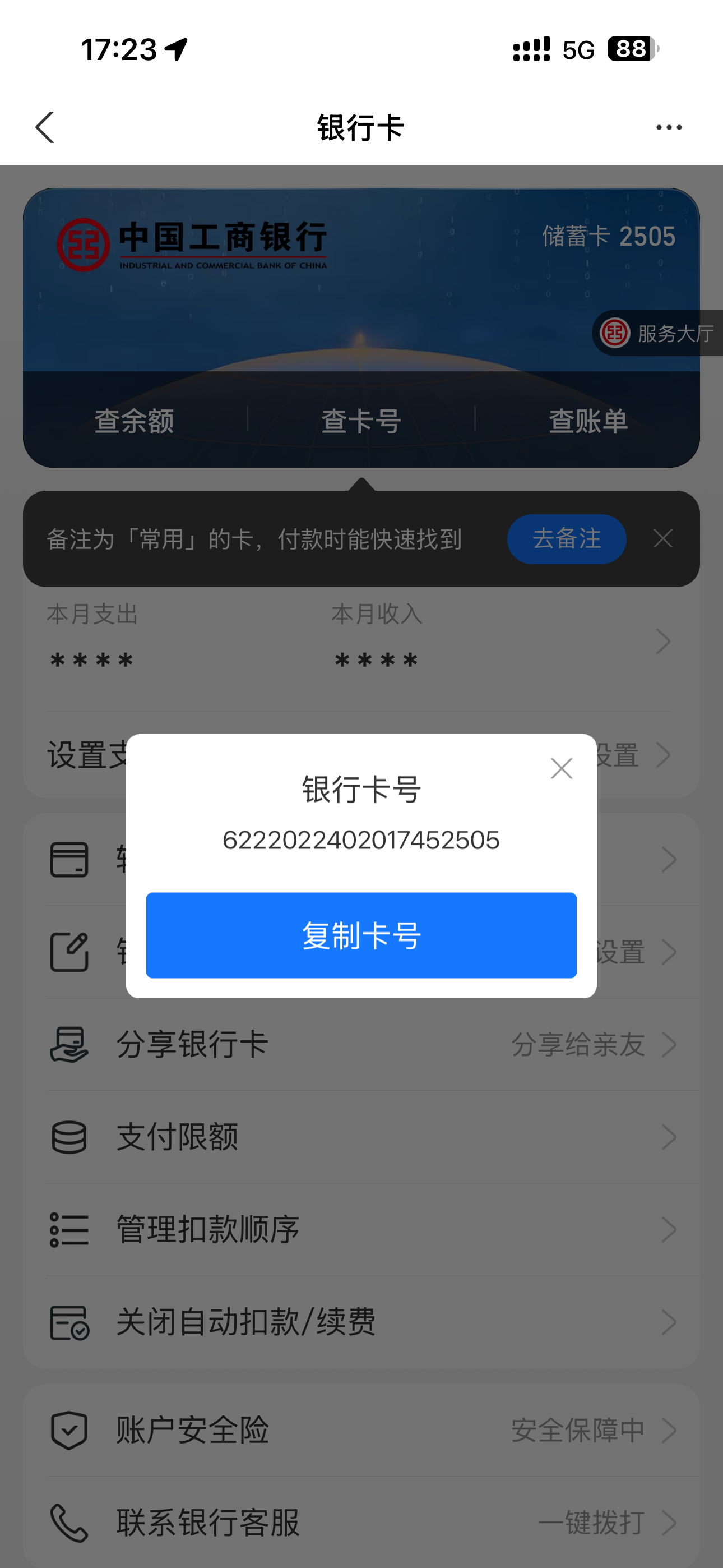This screenshot has width=723, height=1568.
Task: Tap 去备注 to add a card remark
Action: (566, 539)
